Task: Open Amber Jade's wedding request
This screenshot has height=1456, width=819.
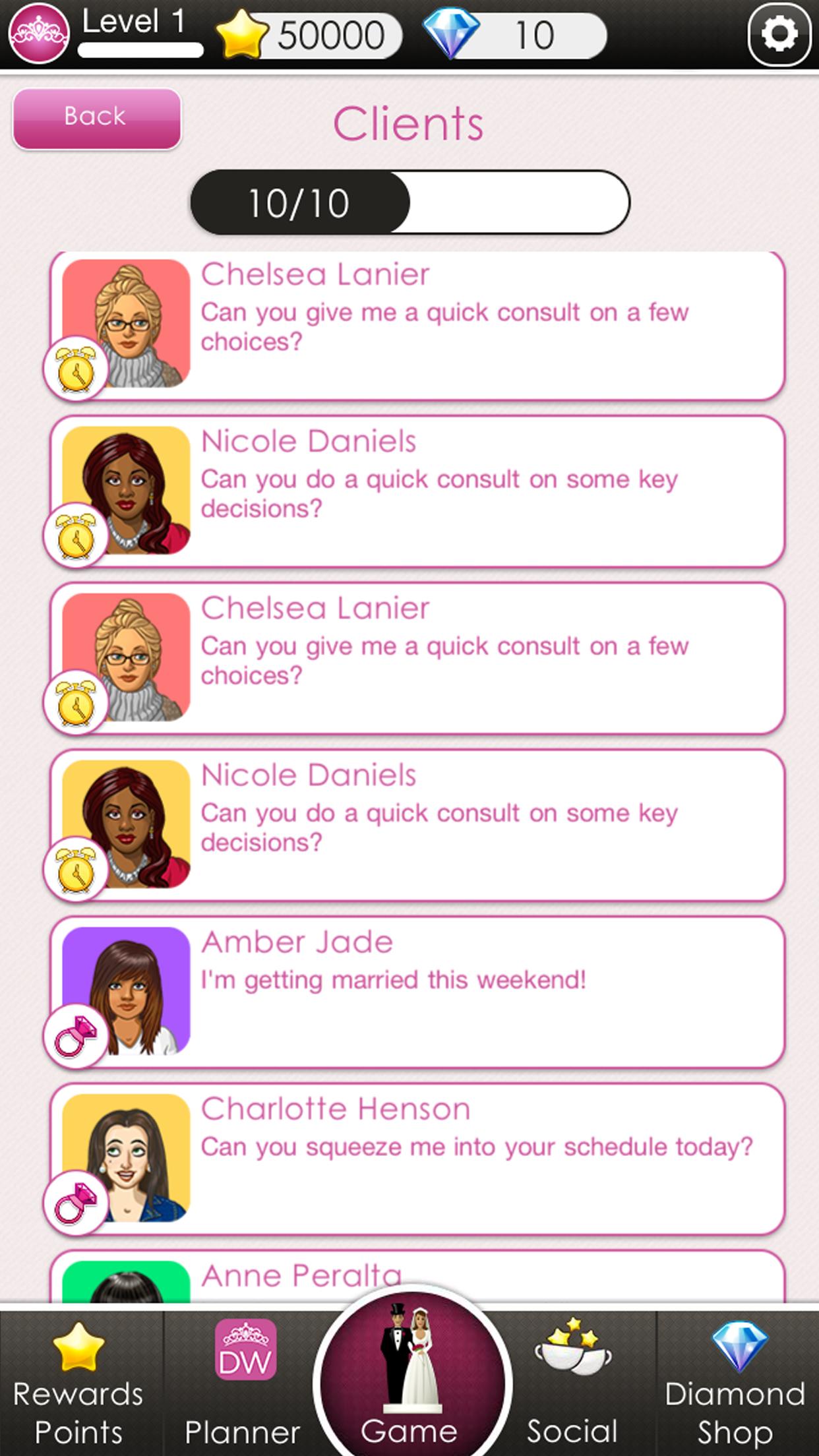Action: [417, 991]
